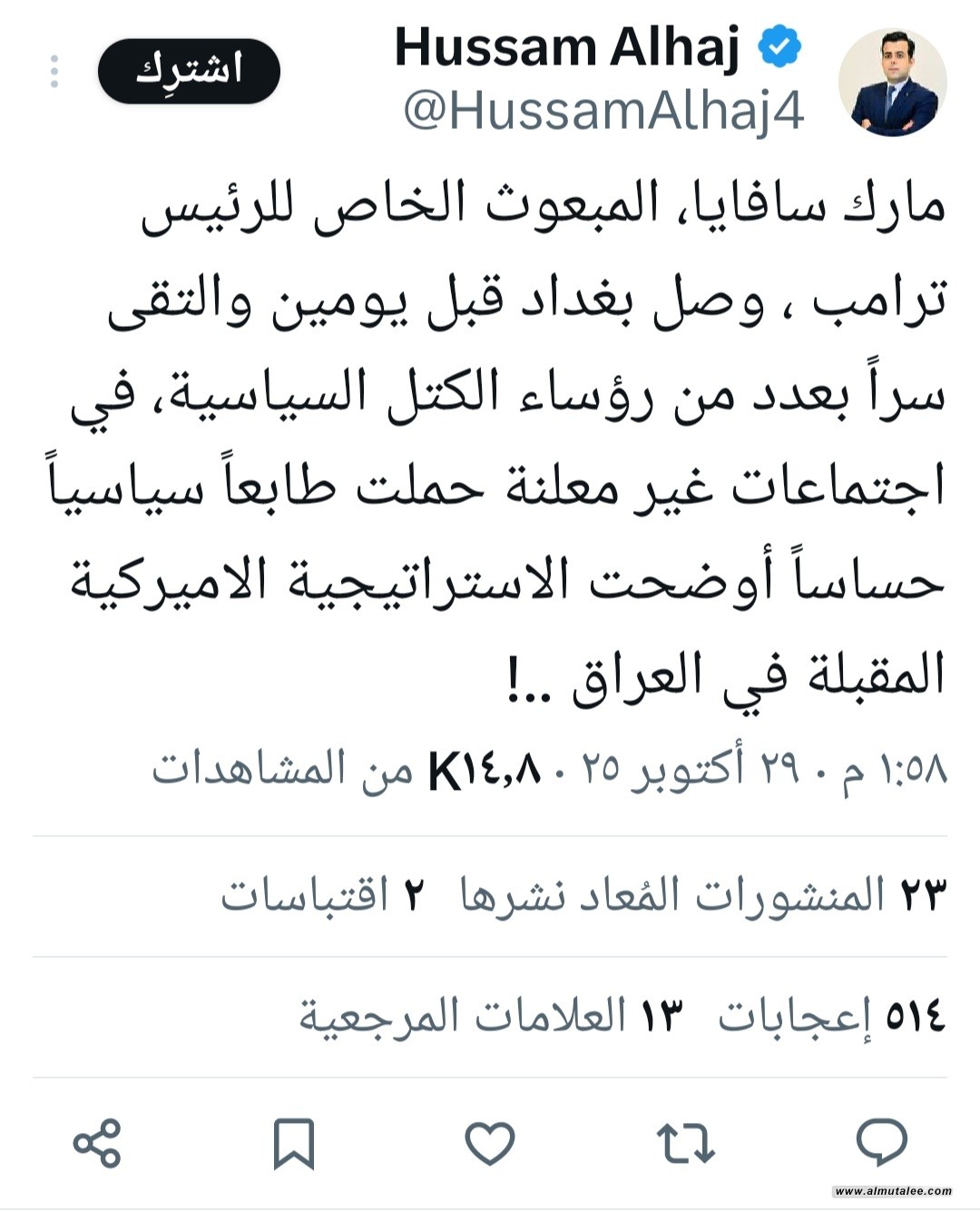980x1212 pixels.
Task: Reply to this post with the comment icon
Action: tap(881, 1142)
